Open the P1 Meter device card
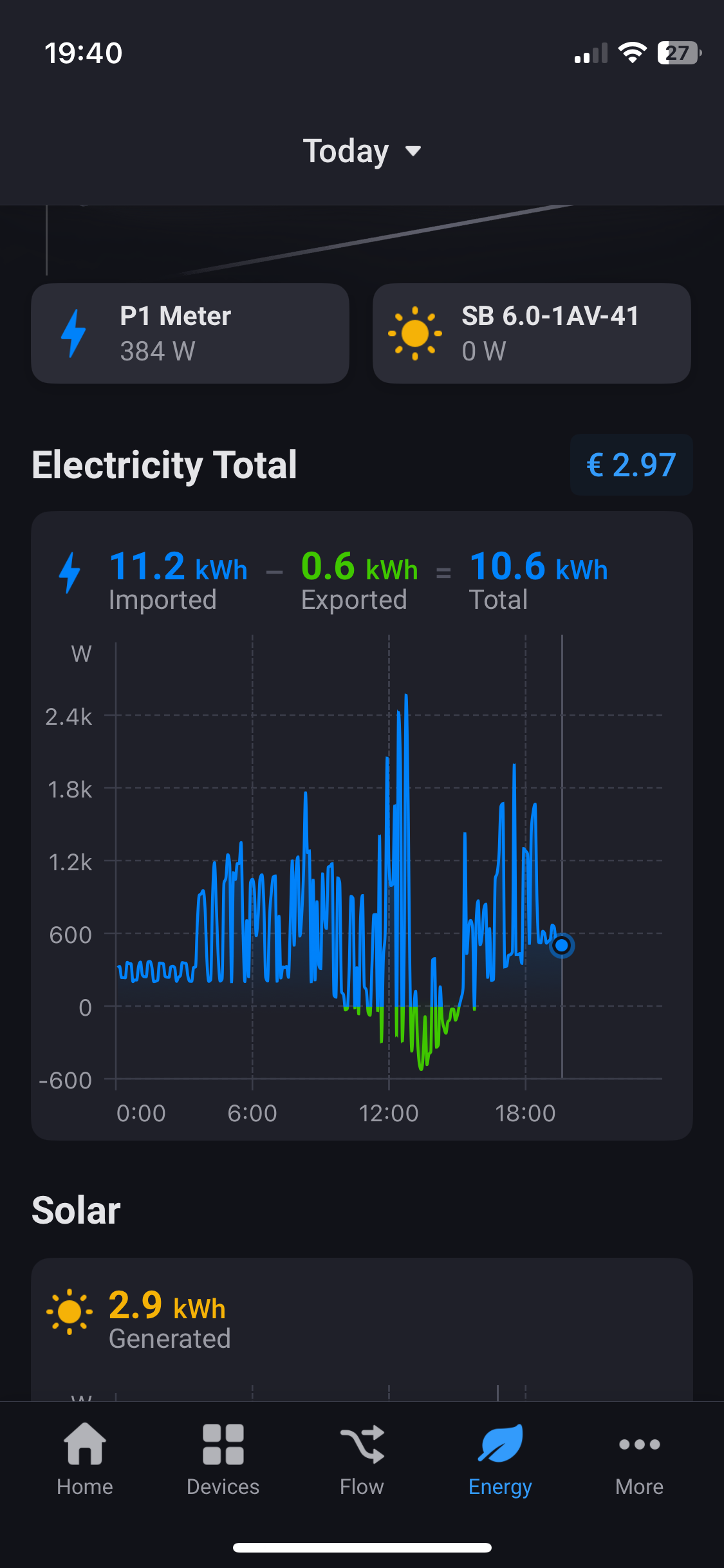This screenshot has height=1568, width=724. (190, 333)
